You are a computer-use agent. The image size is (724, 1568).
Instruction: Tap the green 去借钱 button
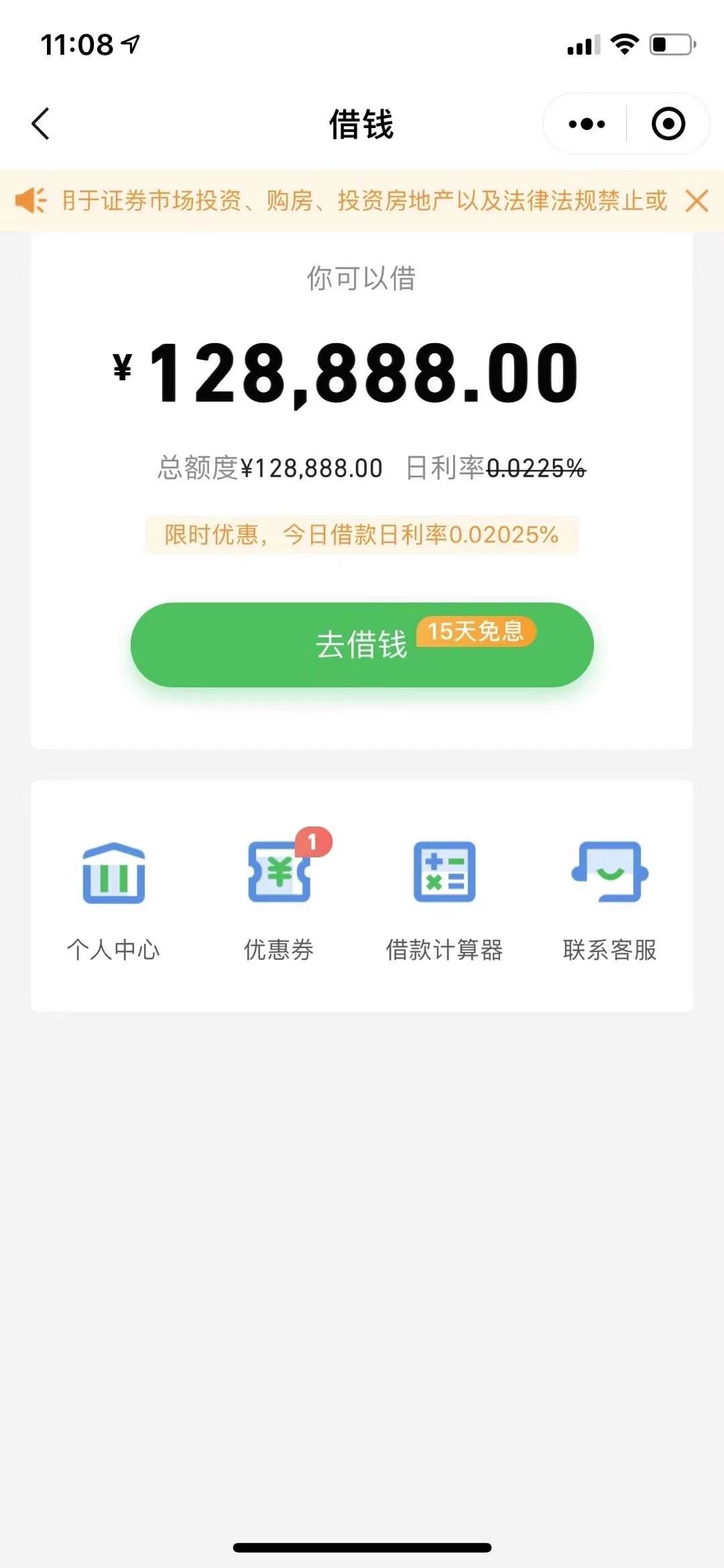(362, 644)
